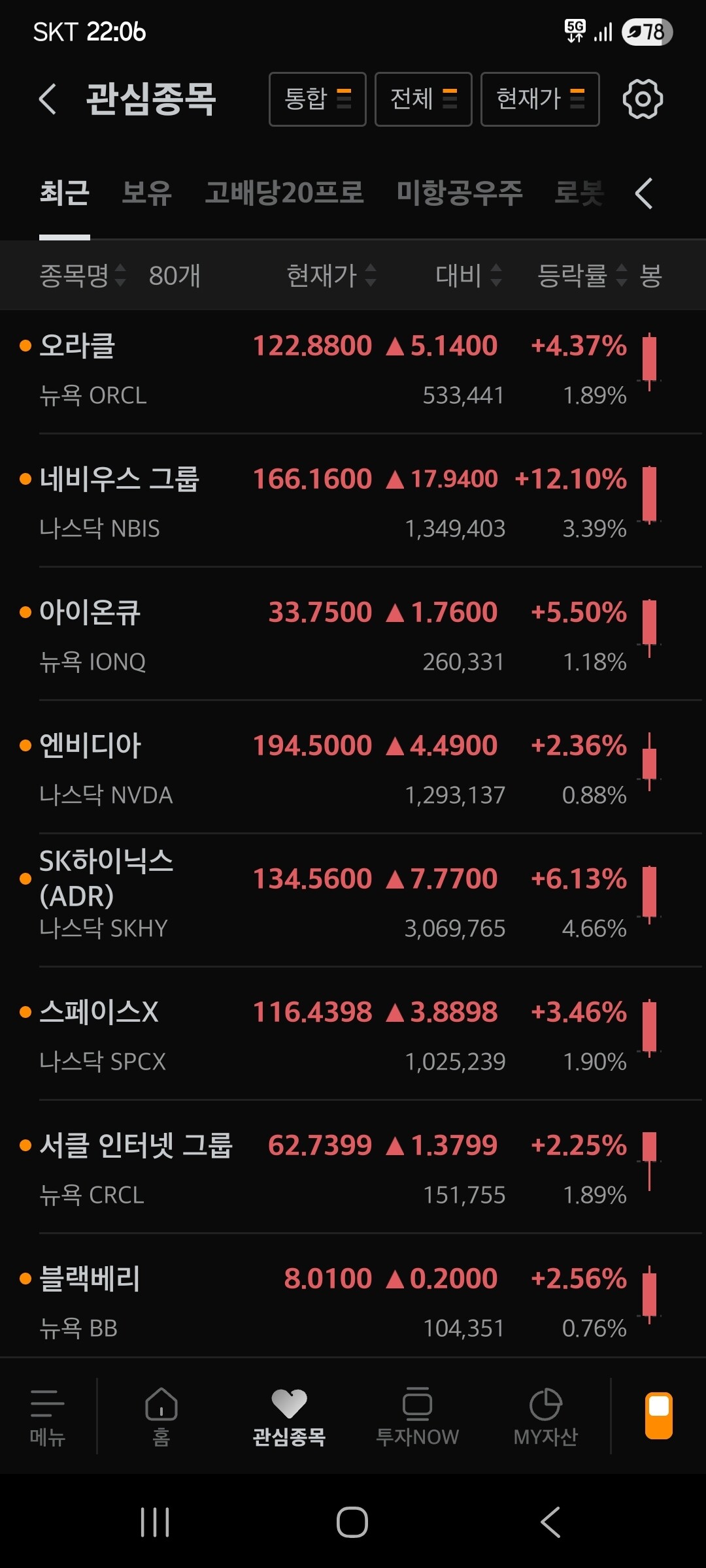The width and height of the screenshot is (706, 1568).
Task: Open the 엔비디아 NVDA stock row
Action: coord(353,769)
